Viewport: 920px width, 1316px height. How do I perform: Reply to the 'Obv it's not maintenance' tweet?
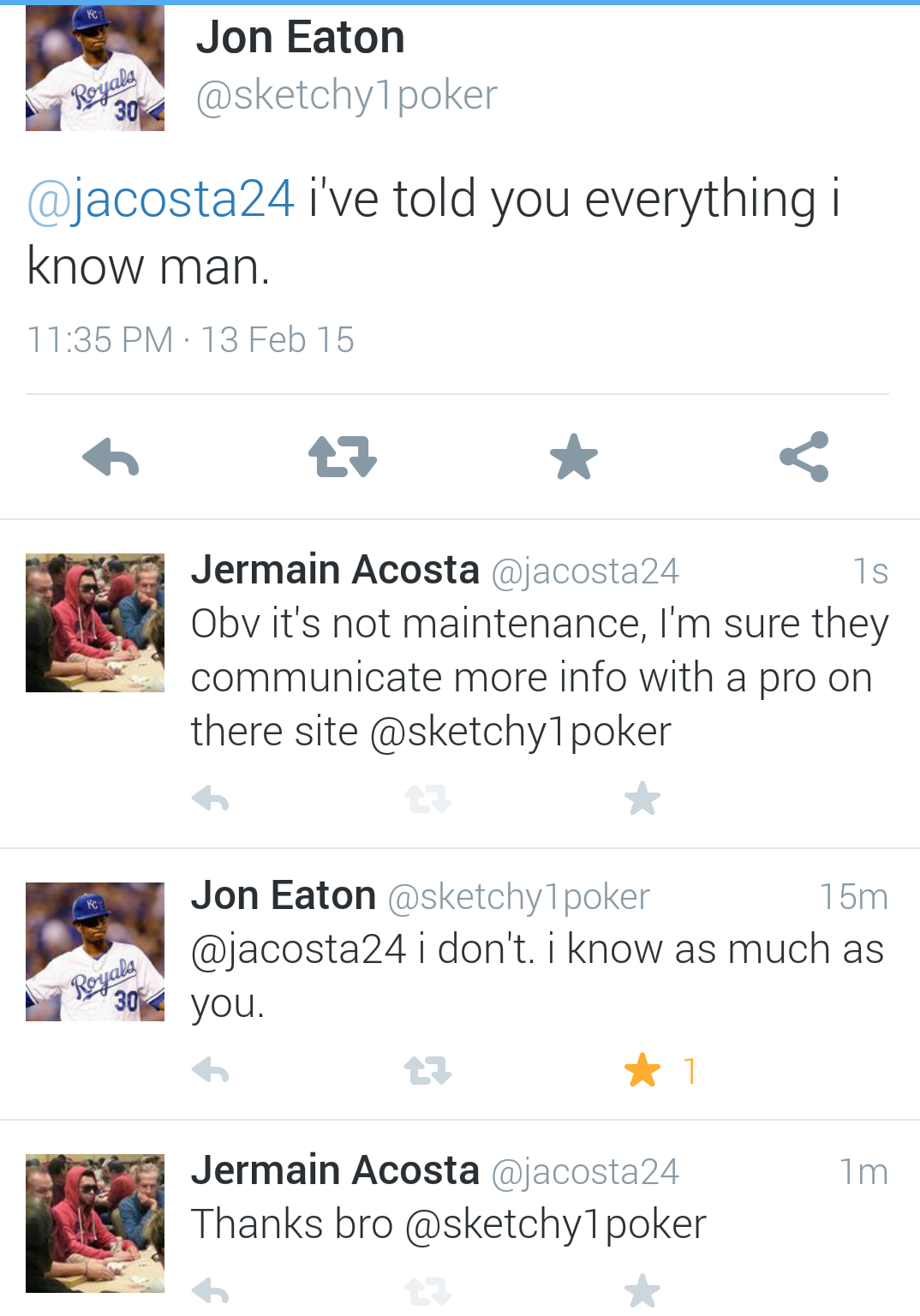(x=211, y=799)
